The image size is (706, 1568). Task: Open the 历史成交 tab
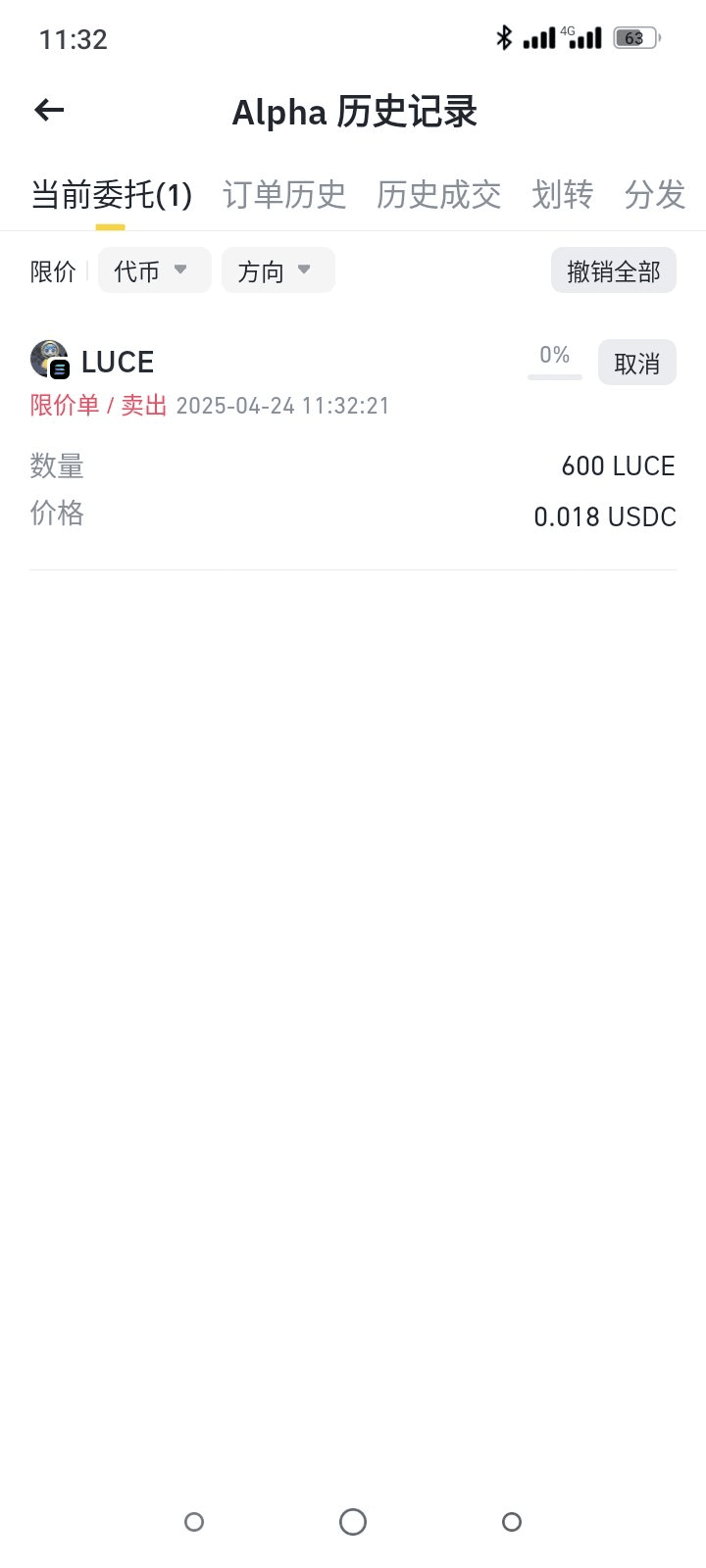pos(438,195)
